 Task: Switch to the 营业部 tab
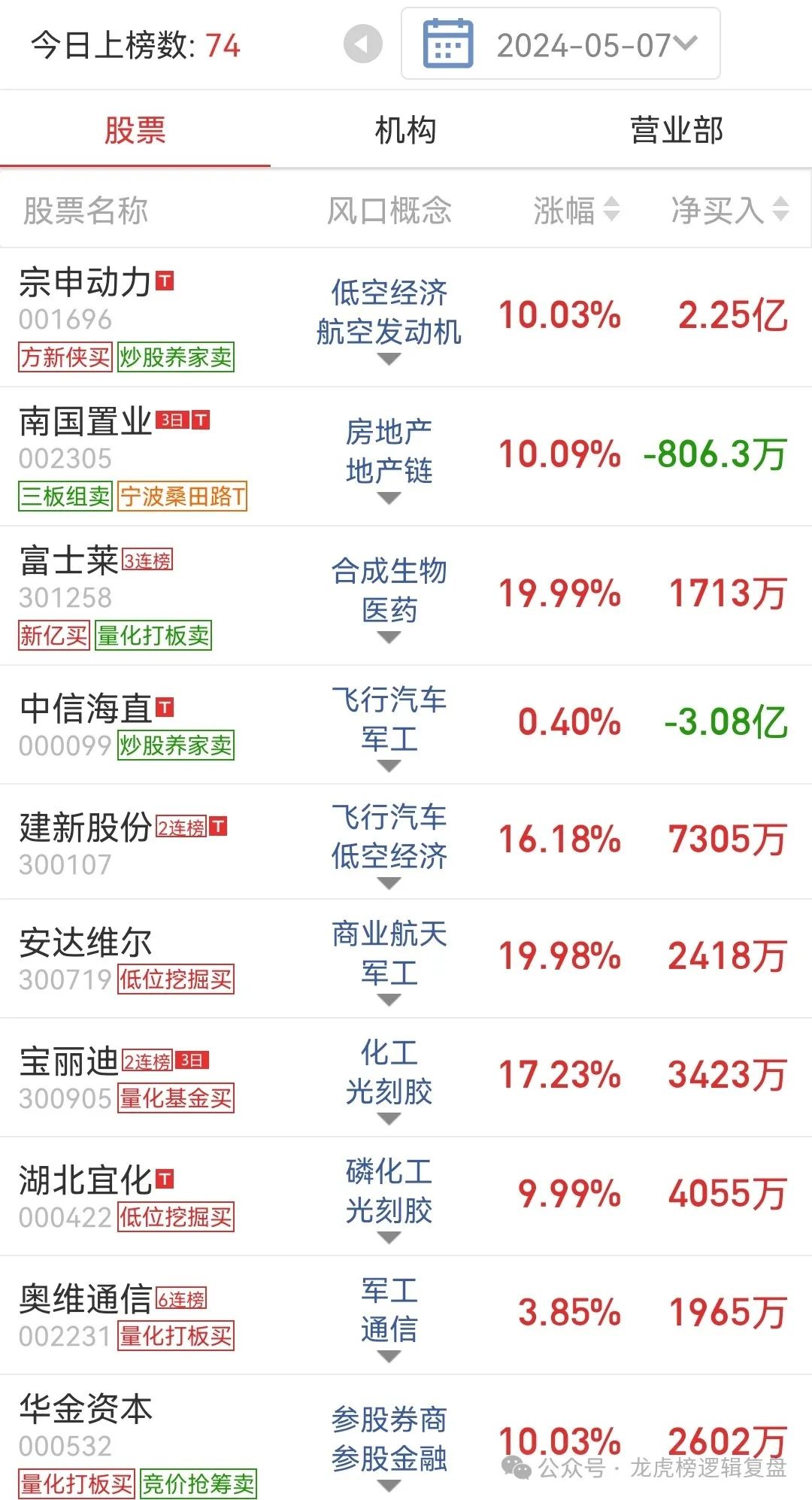click(x=677, y=130)
